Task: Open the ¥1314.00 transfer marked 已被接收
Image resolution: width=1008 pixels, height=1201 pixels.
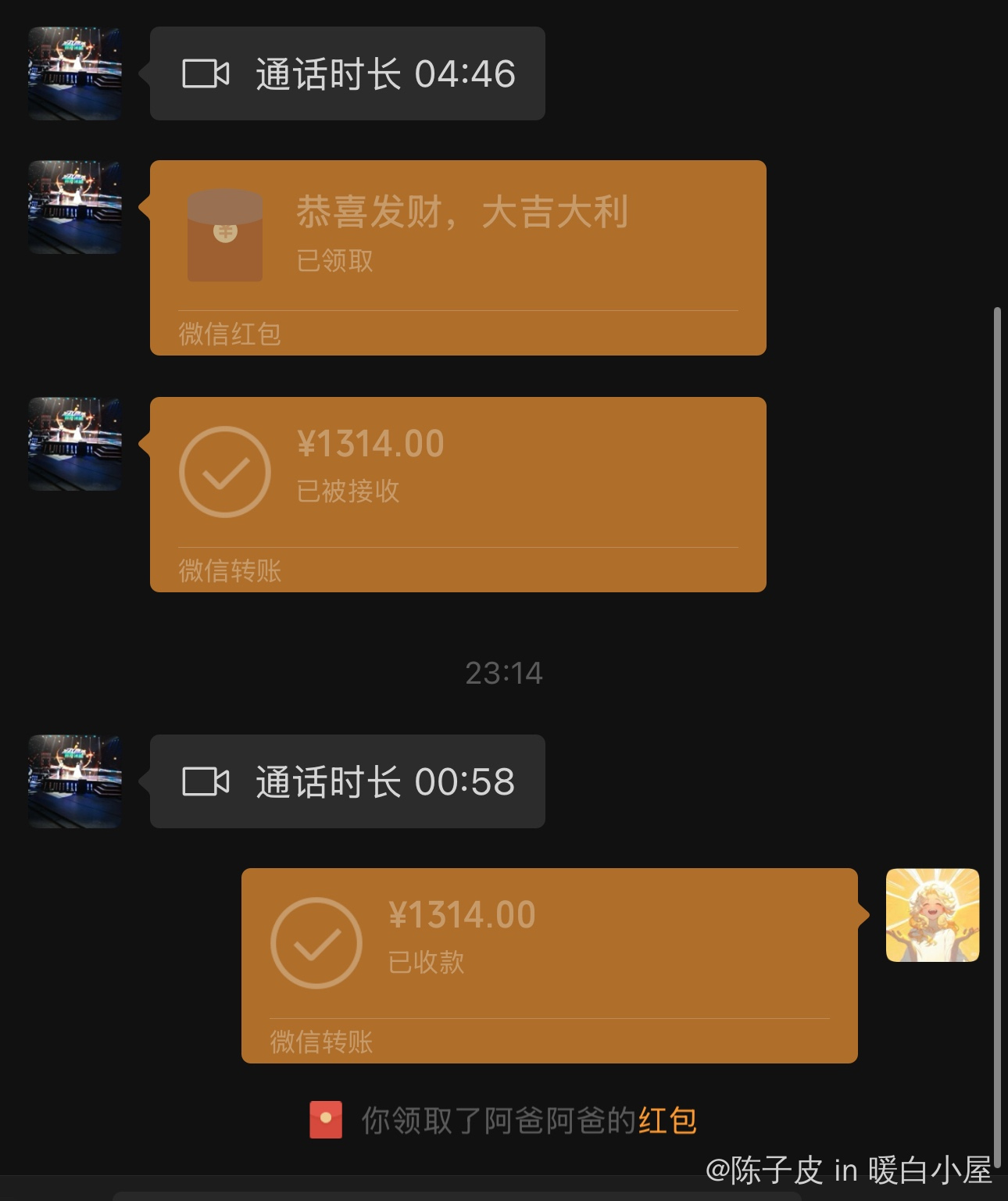Action: [x=457, y=494]
